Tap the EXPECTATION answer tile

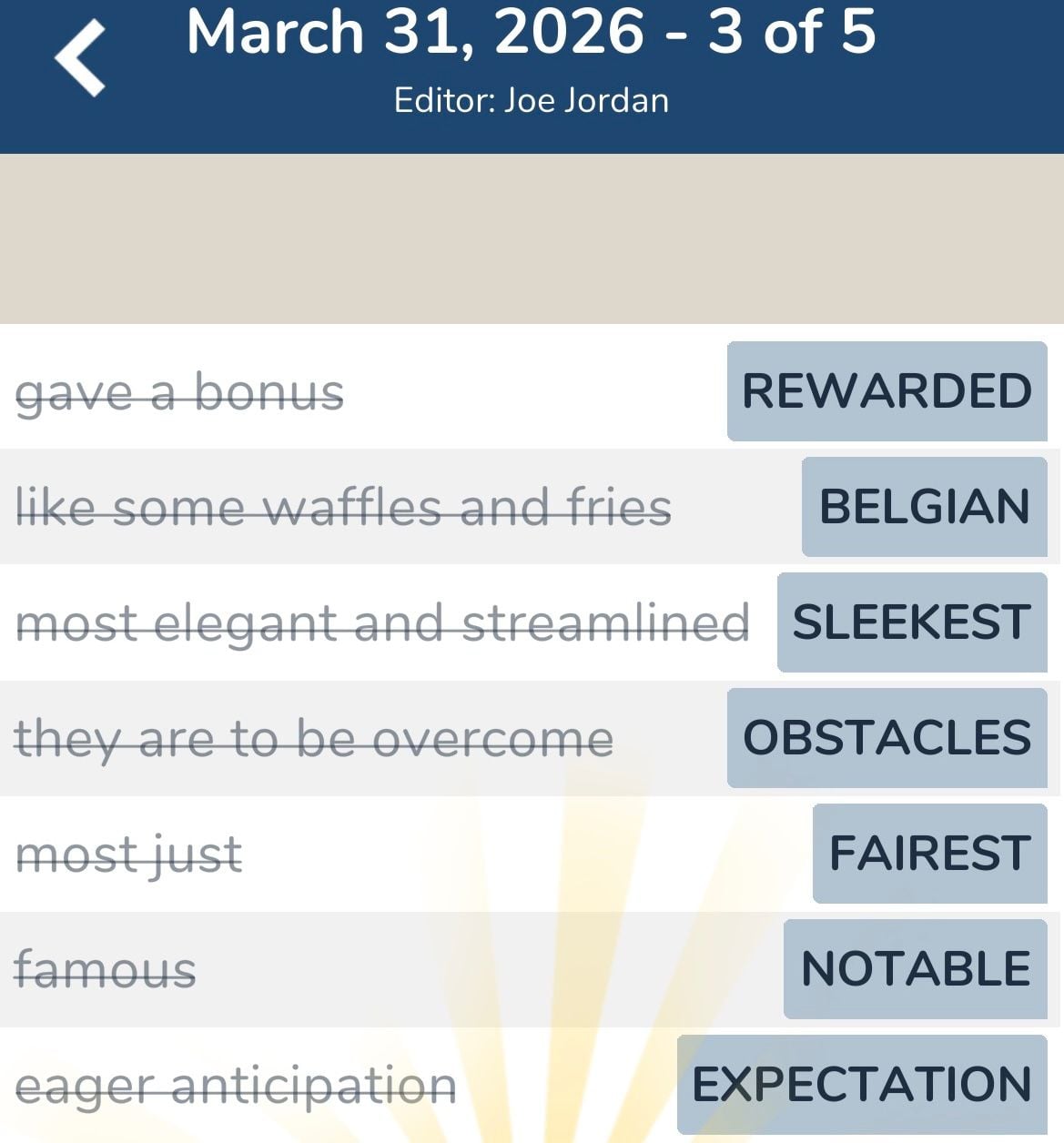(x=861, y=1083)
